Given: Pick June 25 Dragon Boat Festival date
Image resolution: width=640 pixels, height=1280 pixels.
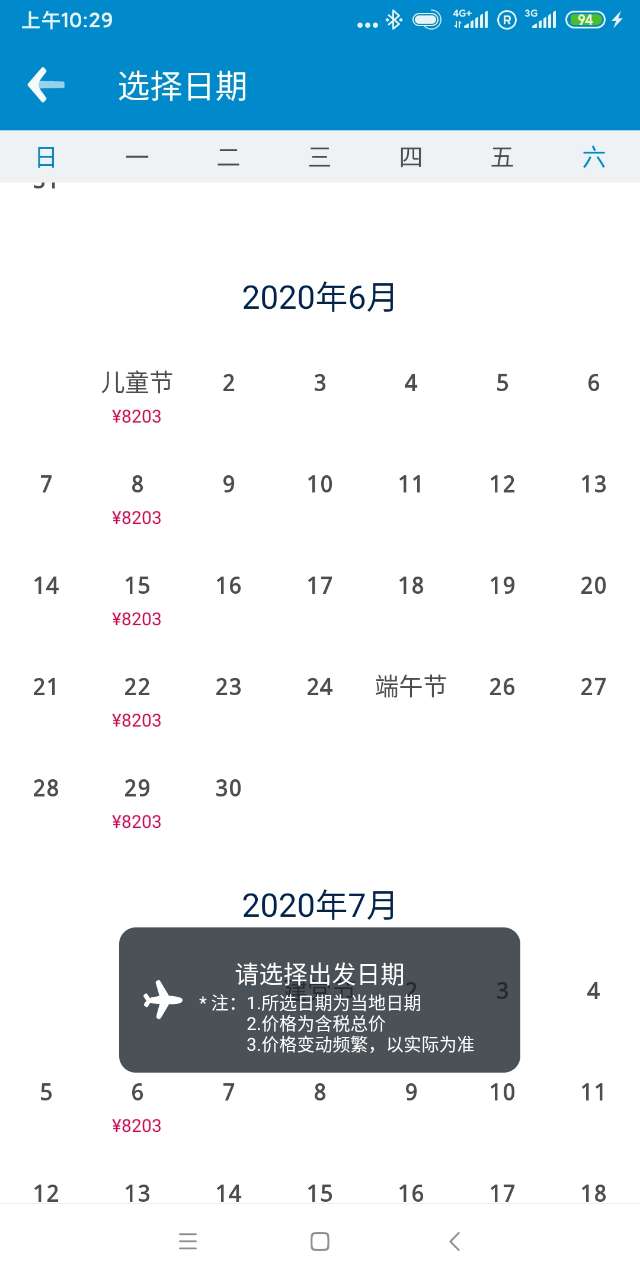Looking at the screenshot, I should [411, 687].
